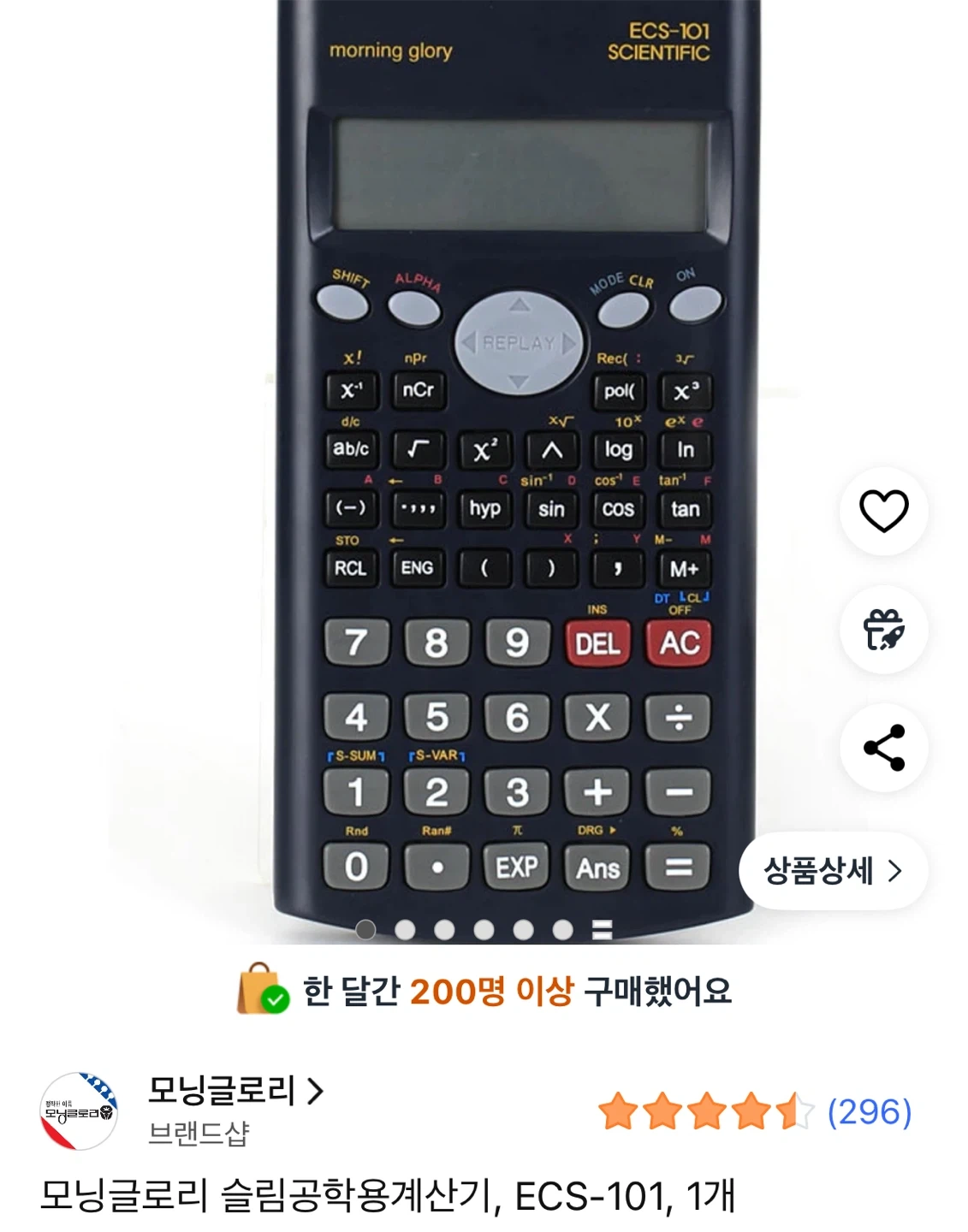This screenshot has width=968, height=1232.
Task: Tap the gift icon button
Action: point(883,630)
